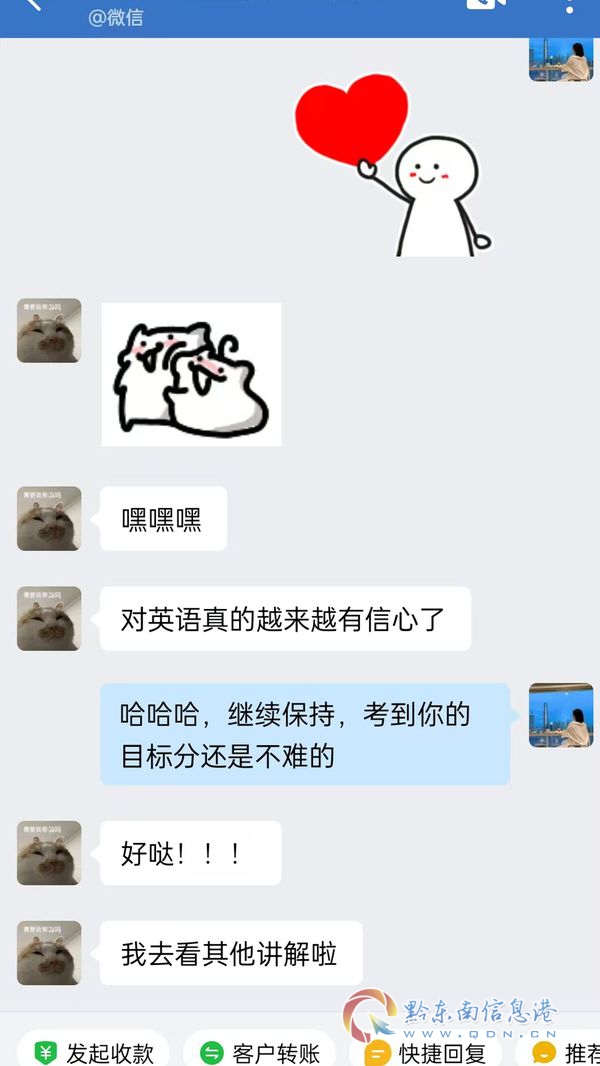Open the cat sticker image message

[192, 375]
